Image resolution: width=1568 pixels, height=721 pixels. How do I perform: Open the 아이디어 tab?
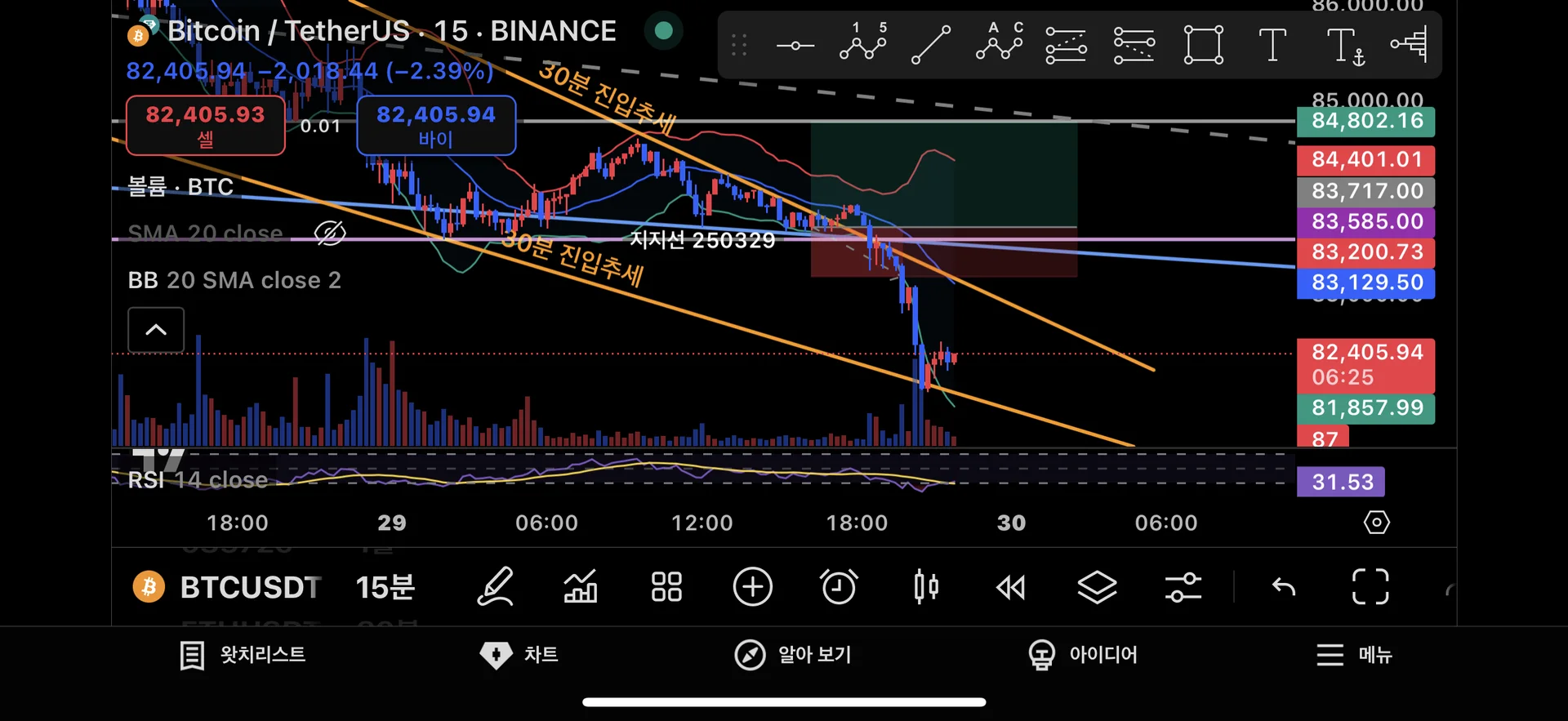[x=1083, y=655]
